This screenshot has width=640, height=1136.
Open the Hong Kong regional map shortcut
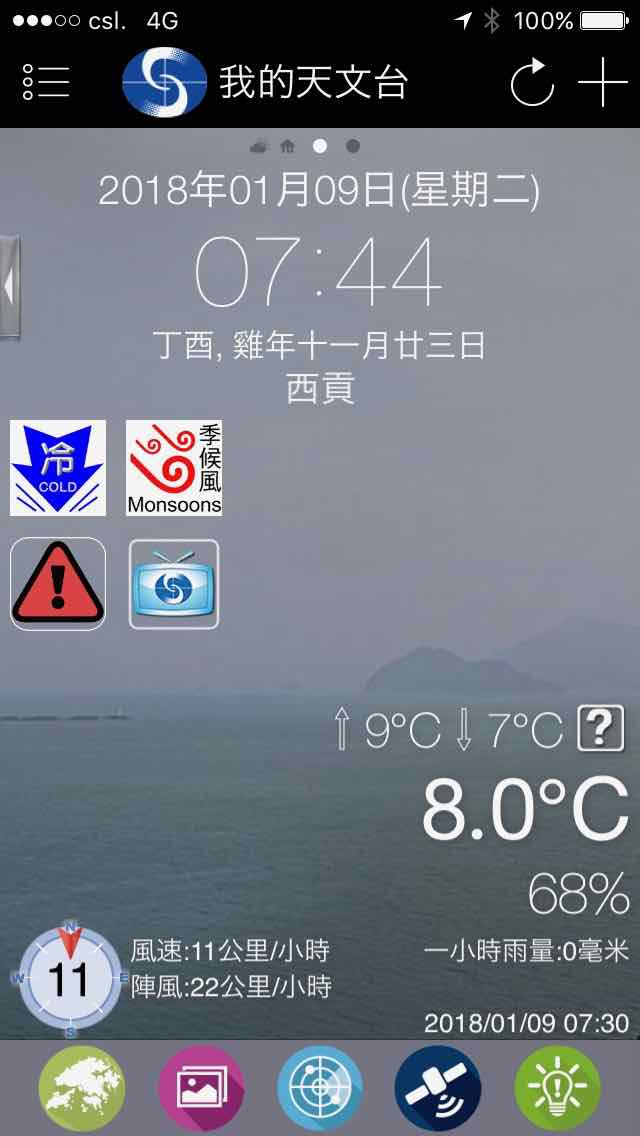(x=82, y=1089)
